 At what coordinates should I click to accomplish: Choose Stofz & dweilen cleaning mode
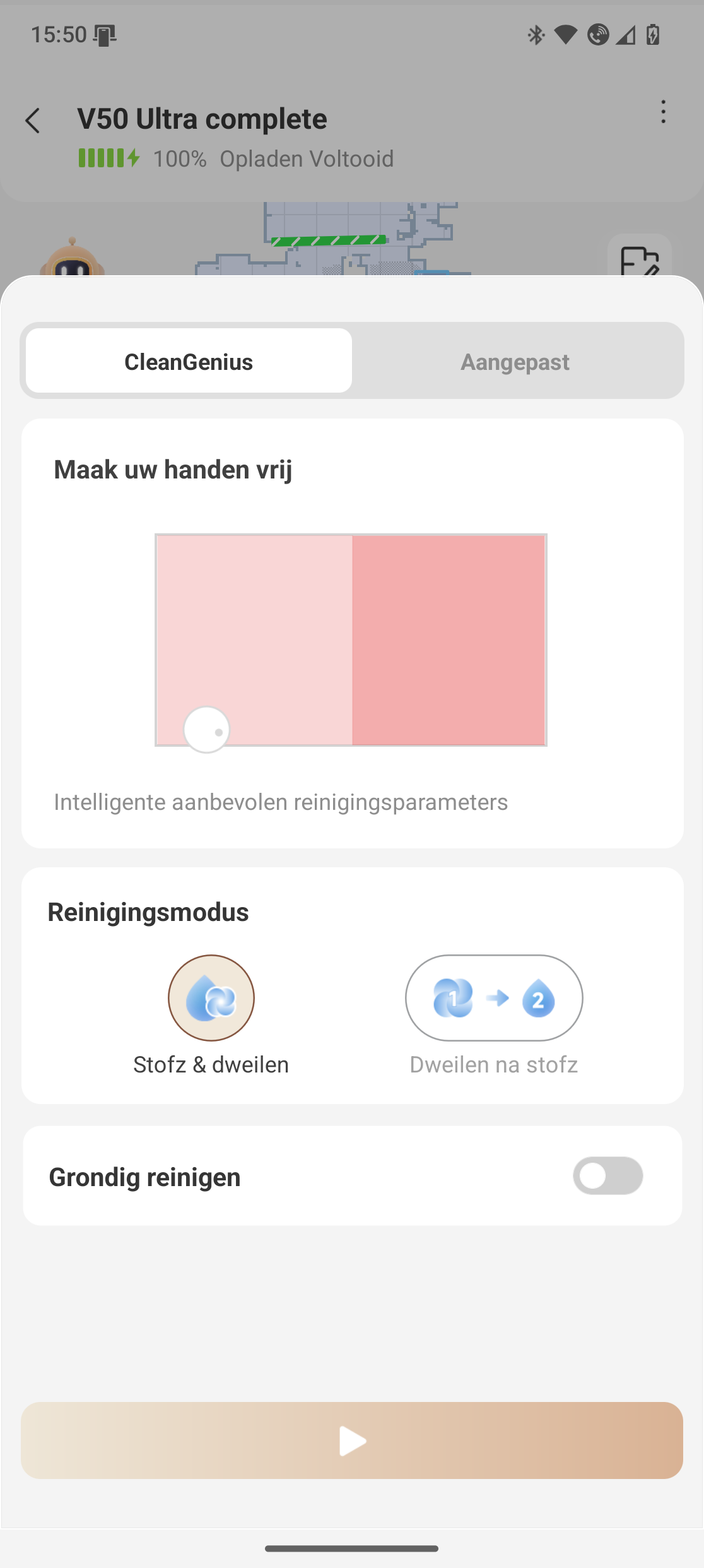tap(211, 998)
